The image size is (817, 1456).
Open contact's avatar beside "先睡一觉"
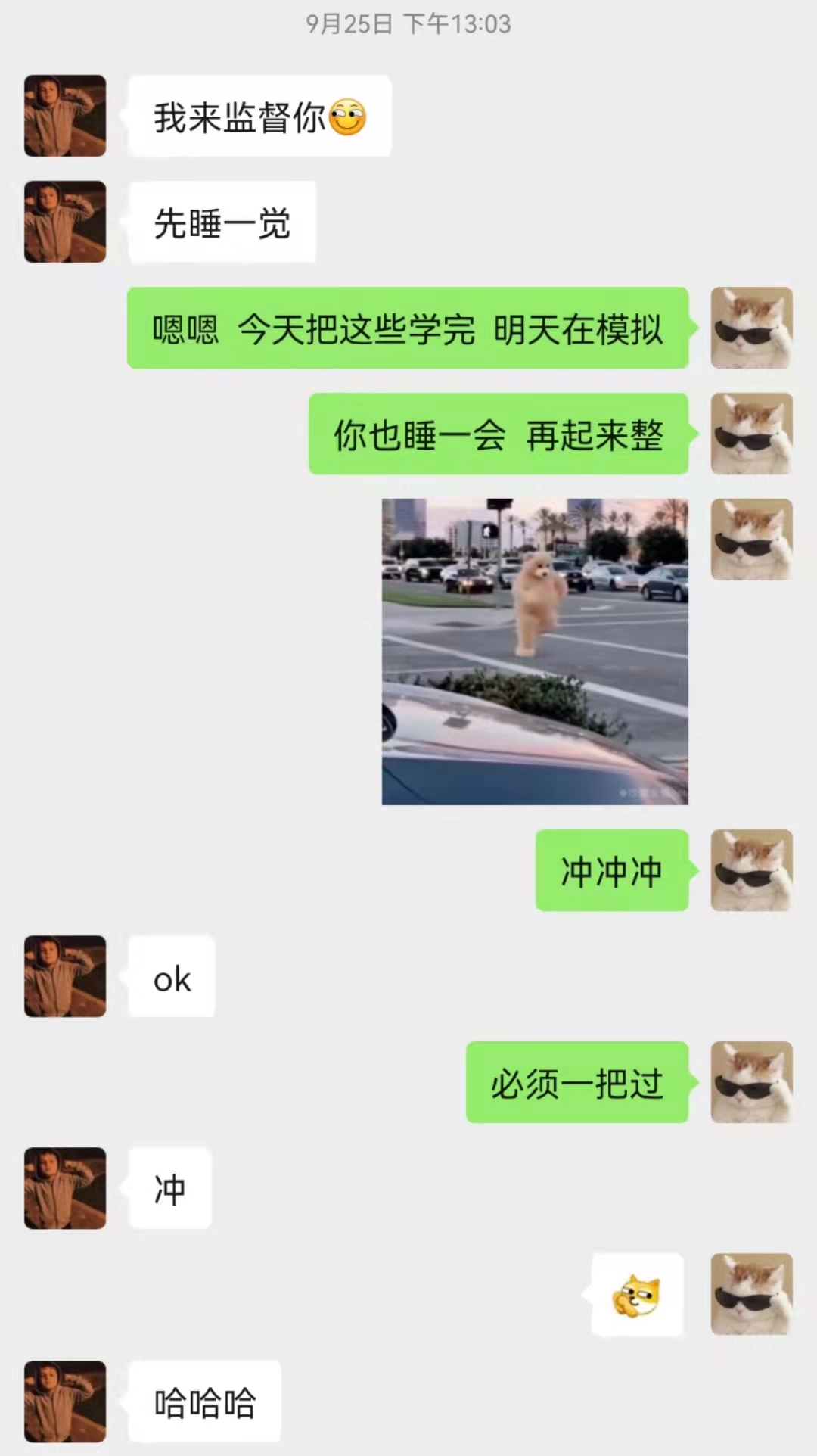coord(65,222)
